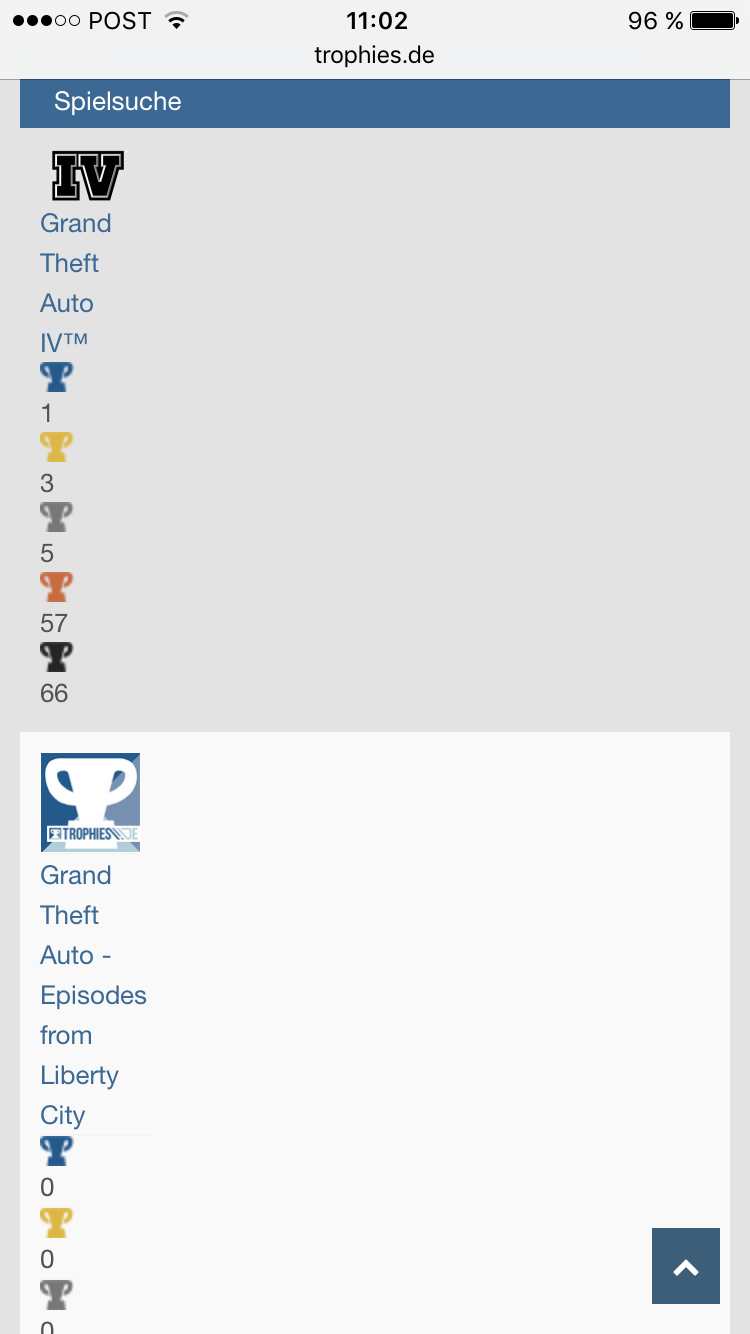Open Grand Theft Auto - Episodes from Liberty City link

[93, 994]
